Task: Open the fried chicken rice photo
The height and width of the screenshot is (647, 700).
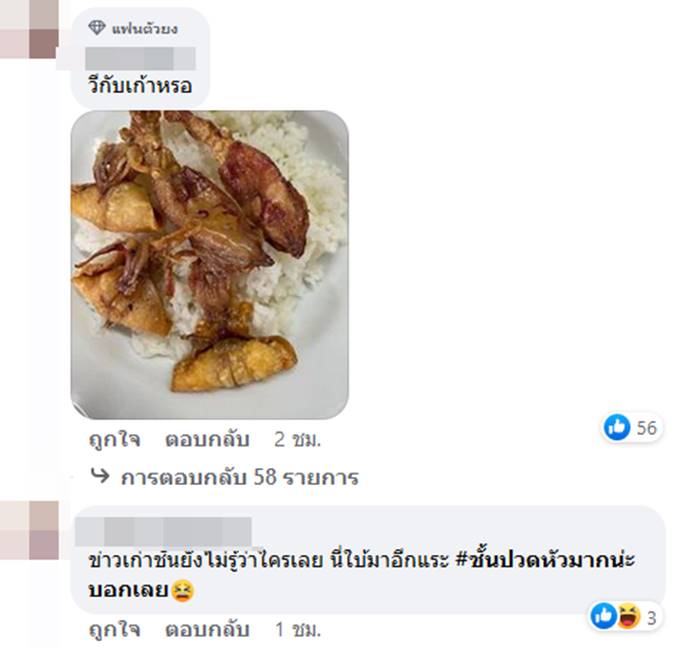Action: 209,264
